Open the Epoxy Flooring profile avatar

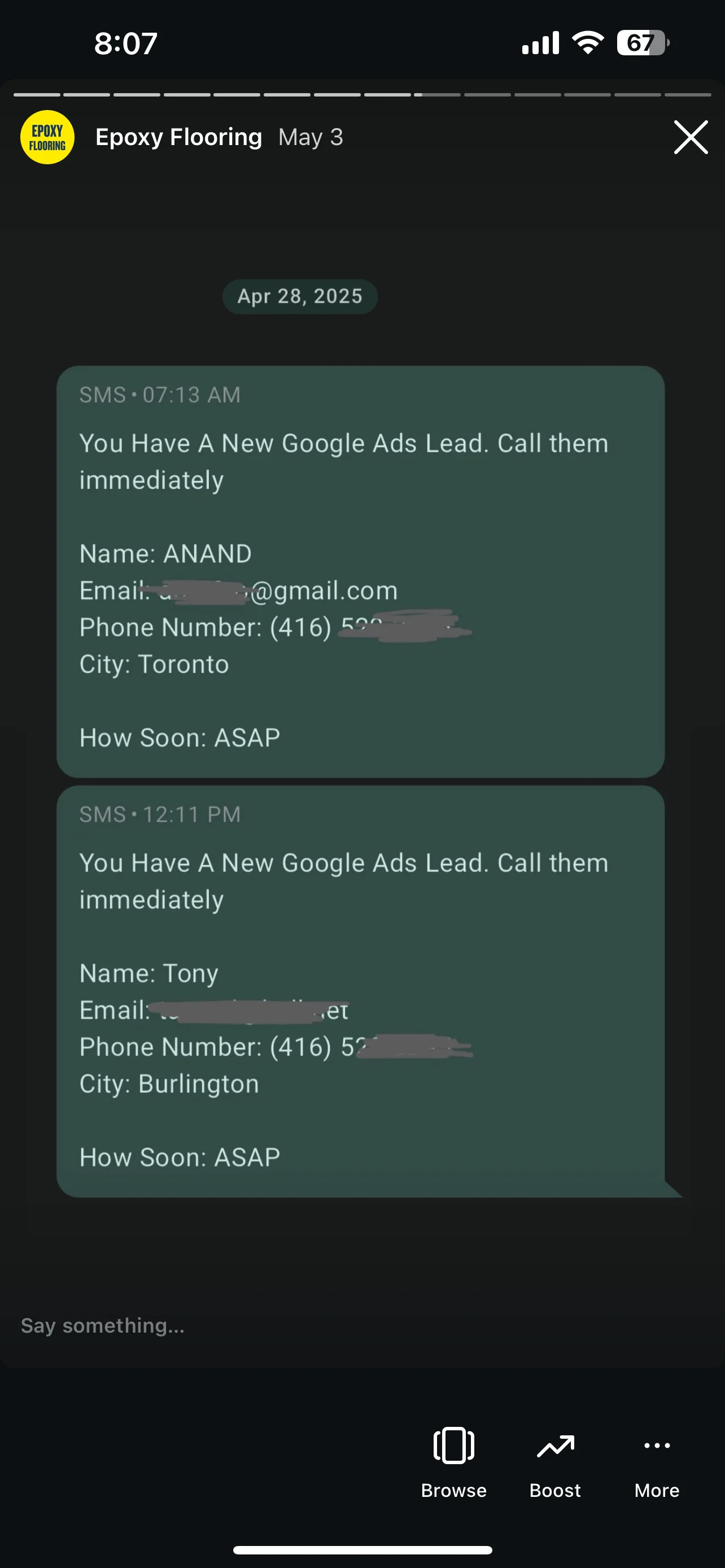(47, 137)
